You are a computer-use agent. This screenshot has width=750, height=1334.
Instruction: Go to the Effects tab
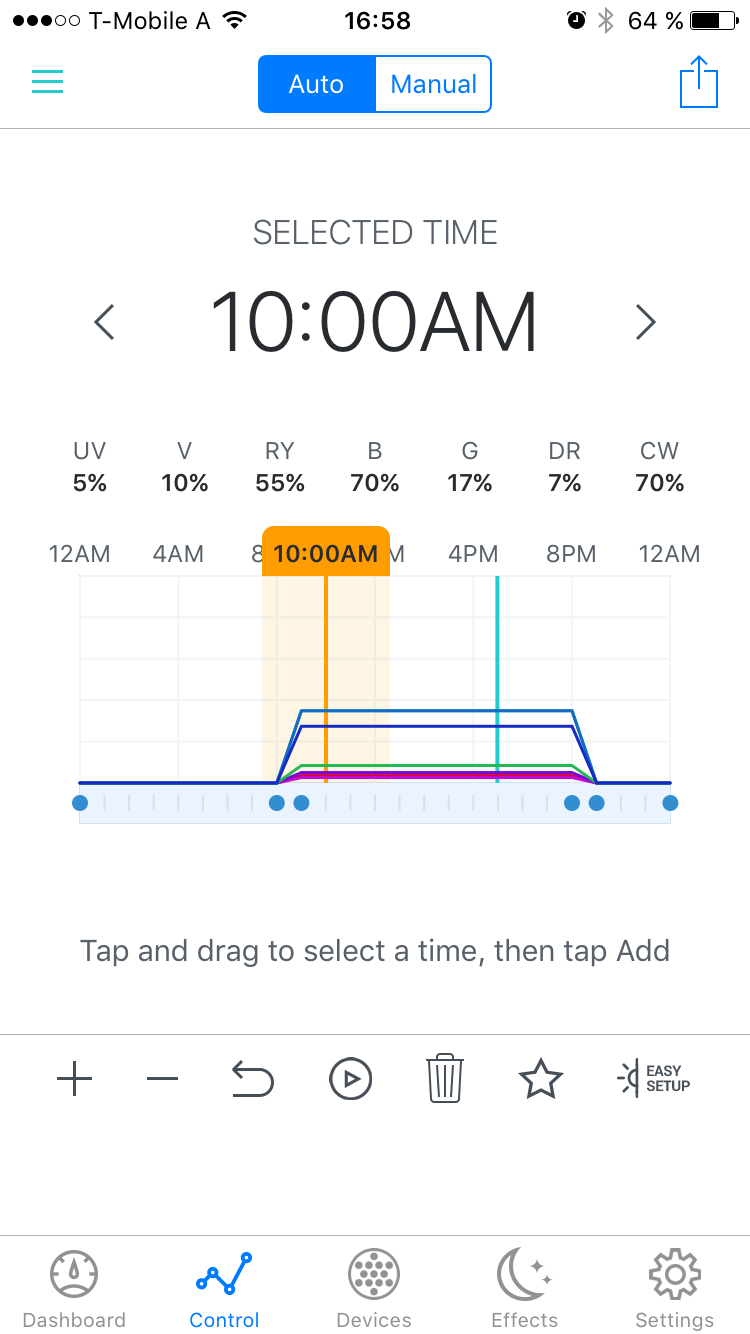[x=524, y=1290]
